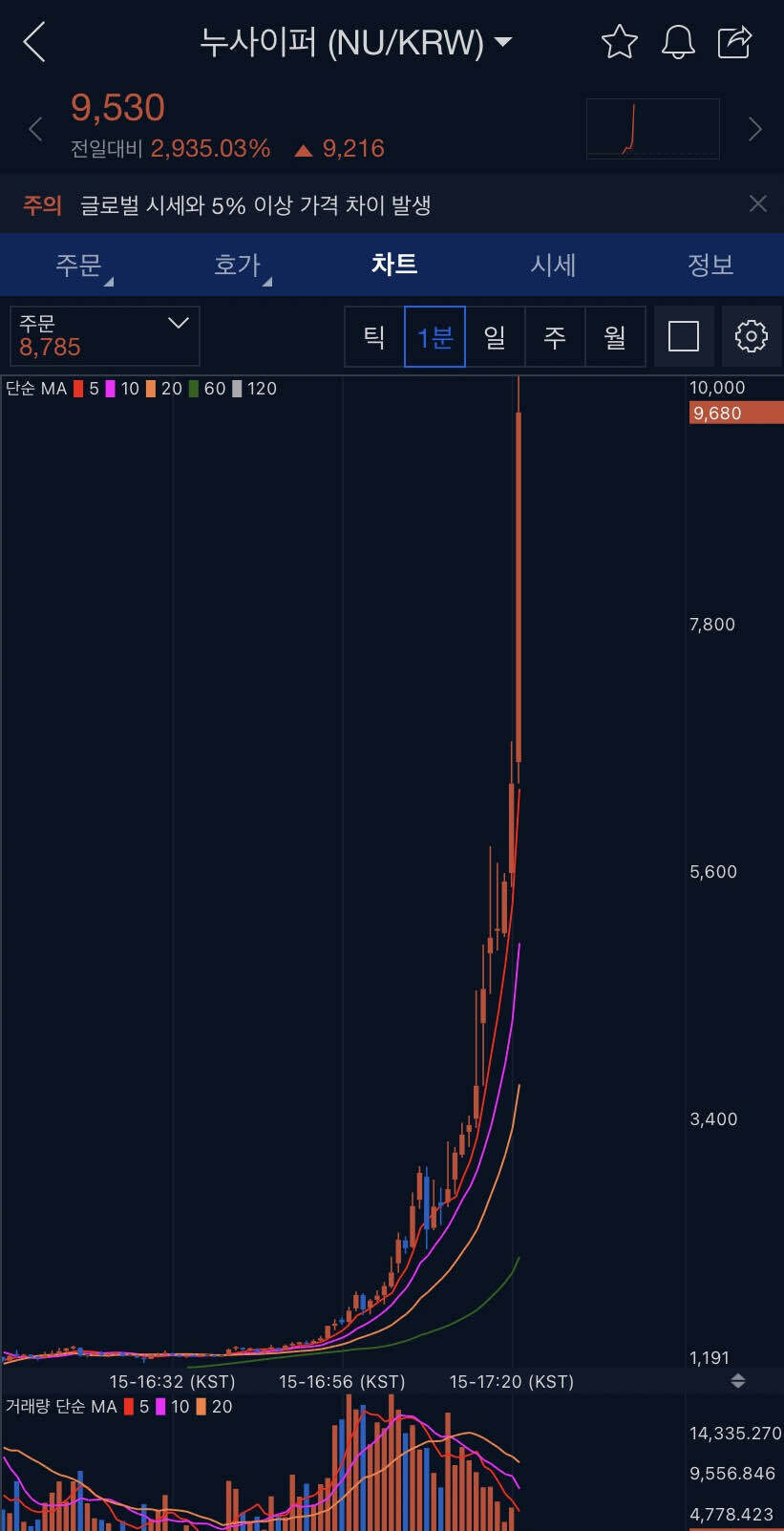
Task: Select the 월 monthly chart interval
Action: (615, 336)
